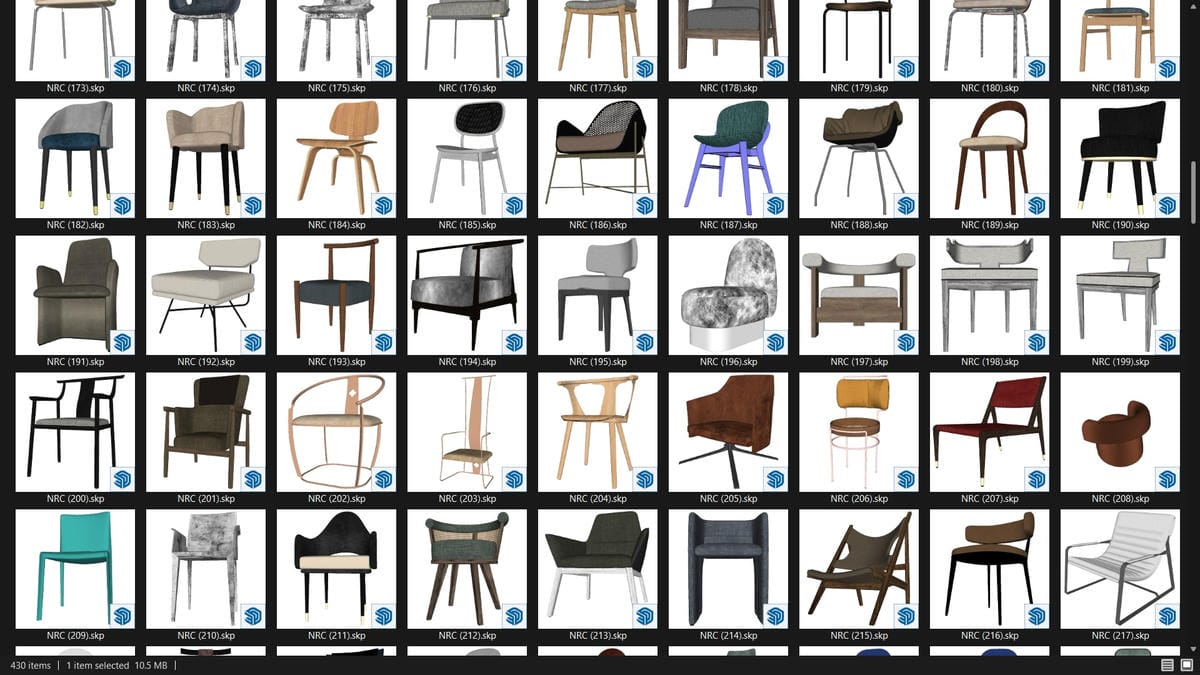Switch to details list view
Viewport: 1200px width, 675px height.
[1167, 665]
